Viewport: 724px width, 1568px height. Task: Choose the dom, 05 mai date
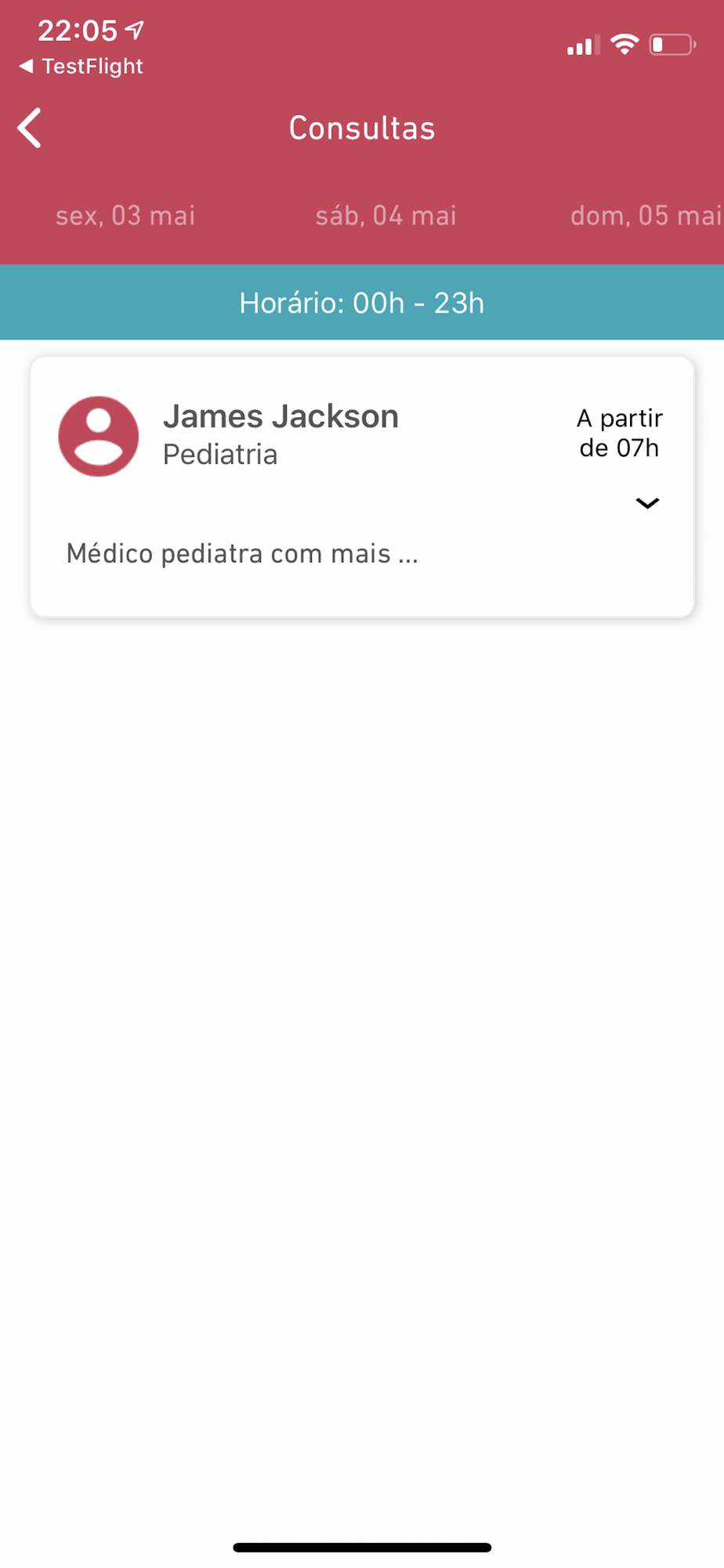[x=646, y=216]
